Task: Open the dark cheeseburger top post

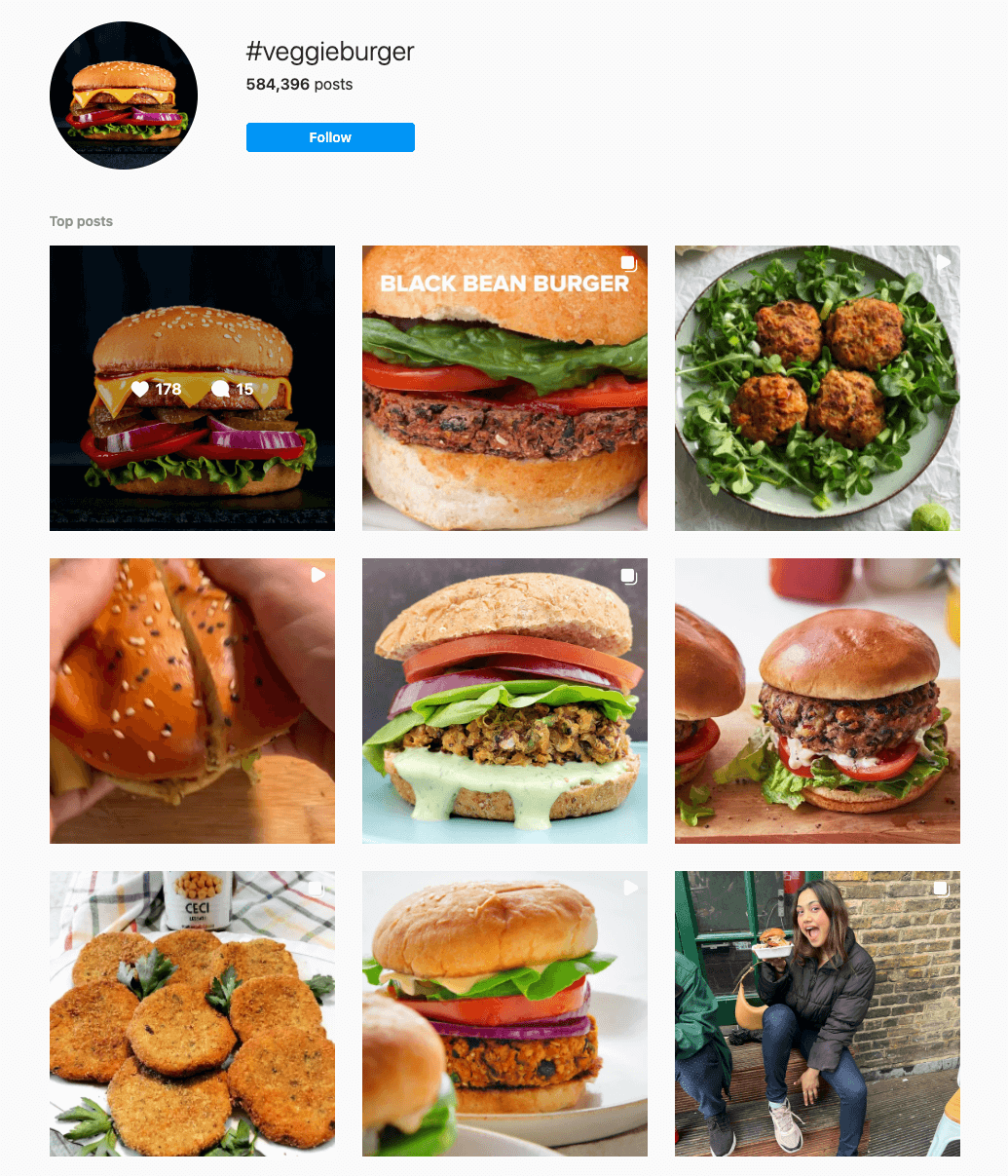Action: (x=192, y=388)
